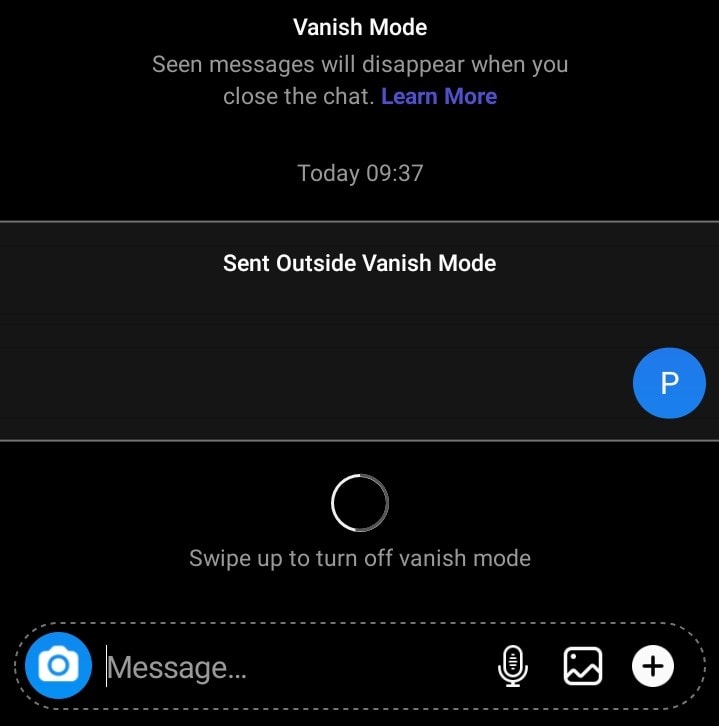
Task: Open the Learn More link
Action: point(439,97)
